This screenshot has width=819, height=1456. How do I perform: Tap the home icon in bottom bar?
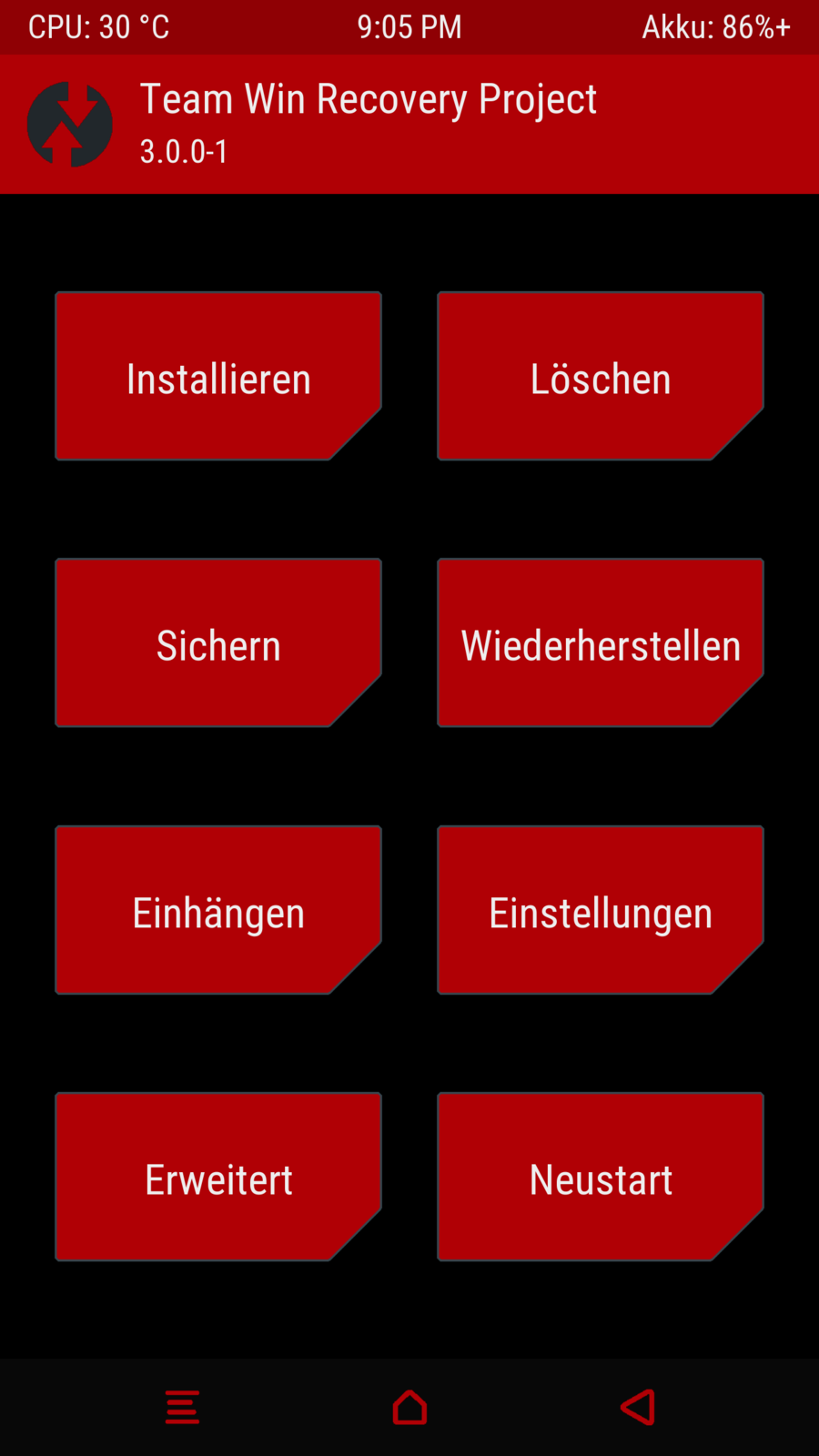[x=409, y=1407]
